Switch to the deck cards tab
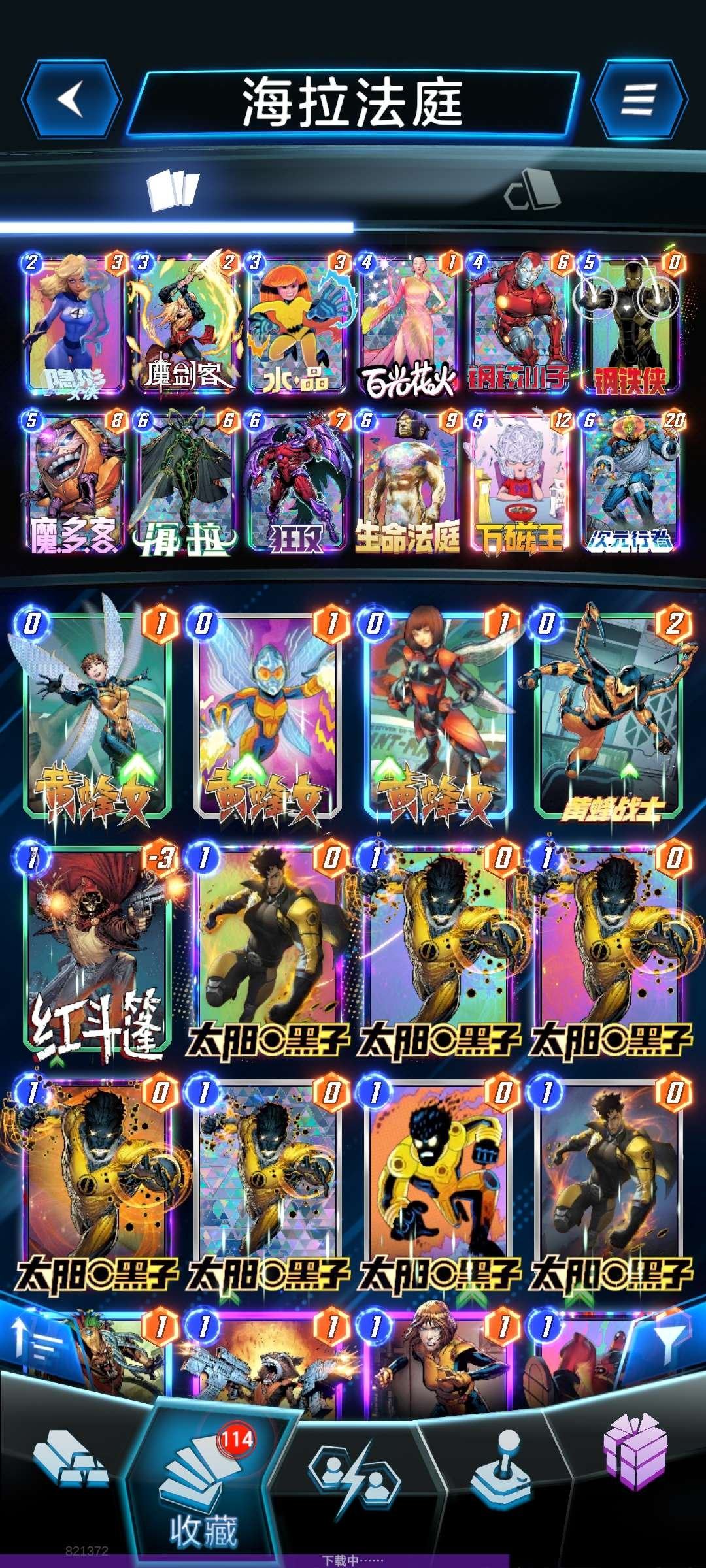Screen dimensions: 706x1568 [173, 191]
